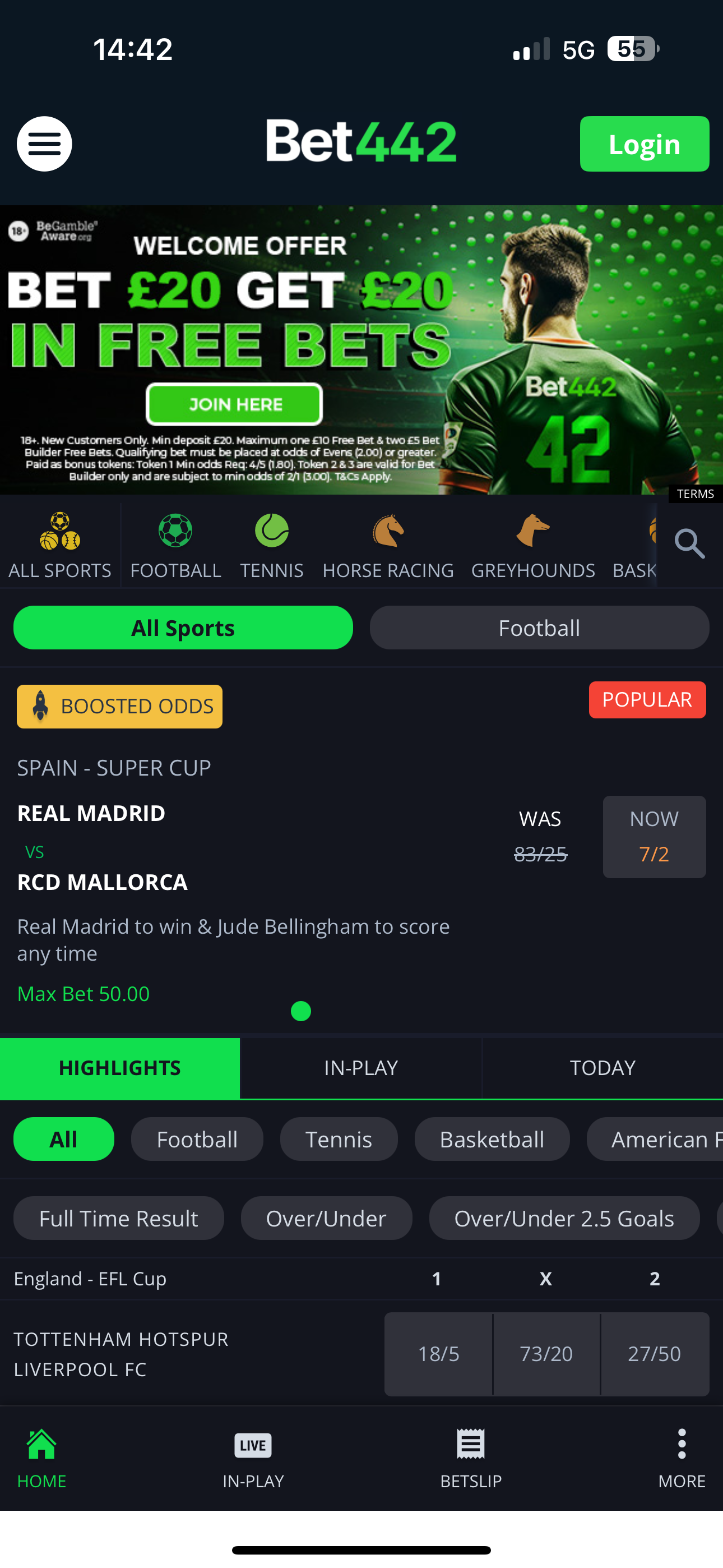Select the All Sports toggle pill
Viewport: 723px width, 1568px height.
pos(183,628)
